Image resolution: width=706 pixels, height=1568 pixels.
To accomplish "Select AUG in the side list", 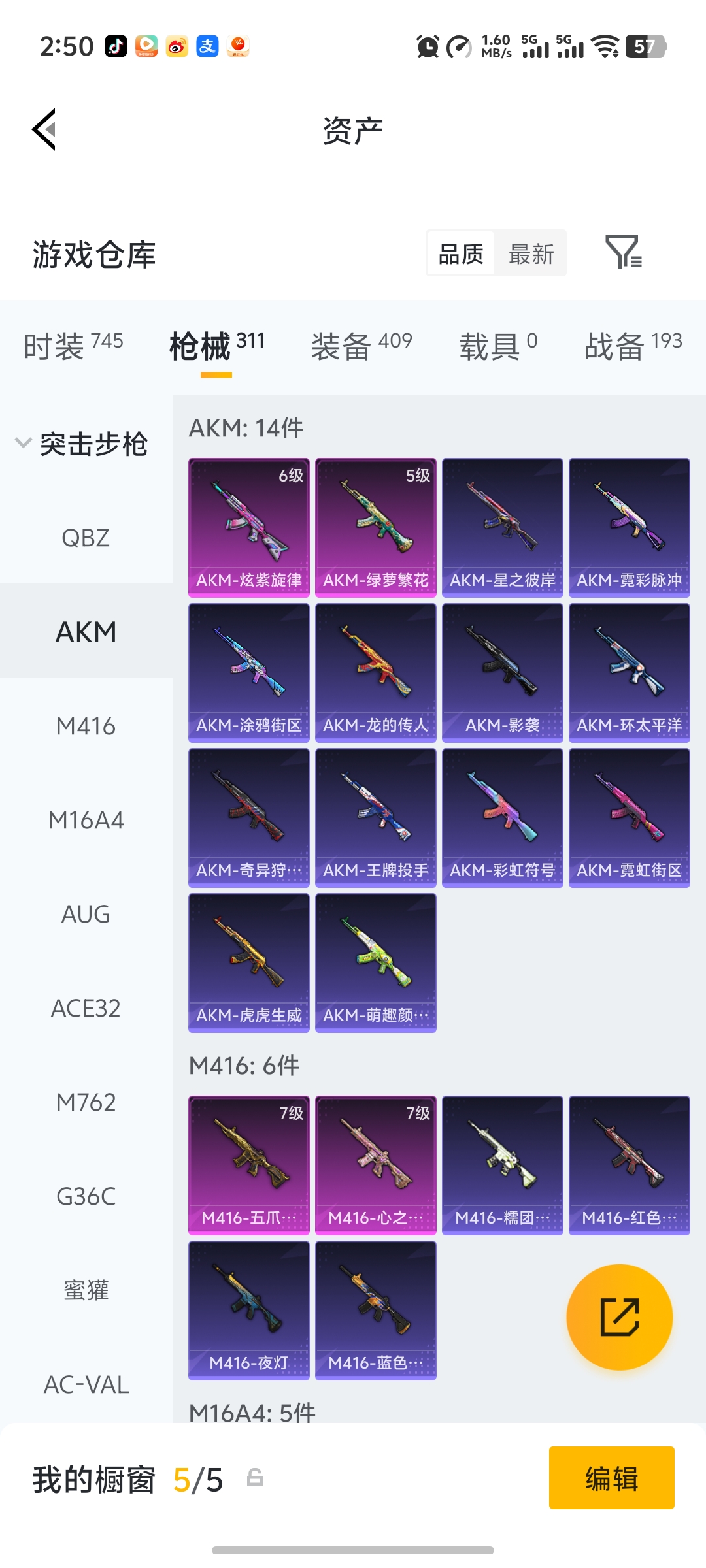I will (x=86, y=914).
